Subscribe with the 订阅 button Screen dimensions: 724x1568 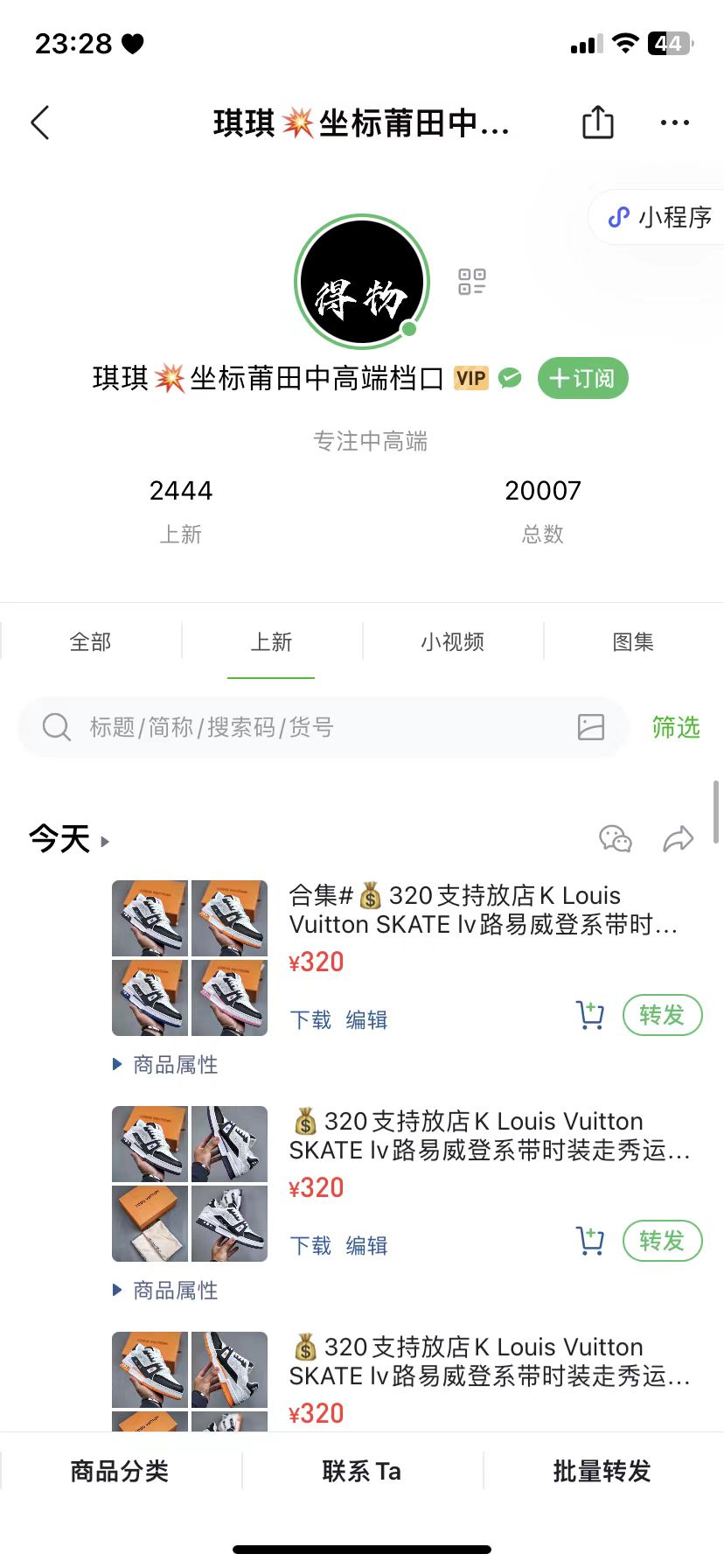click(582, 378)
